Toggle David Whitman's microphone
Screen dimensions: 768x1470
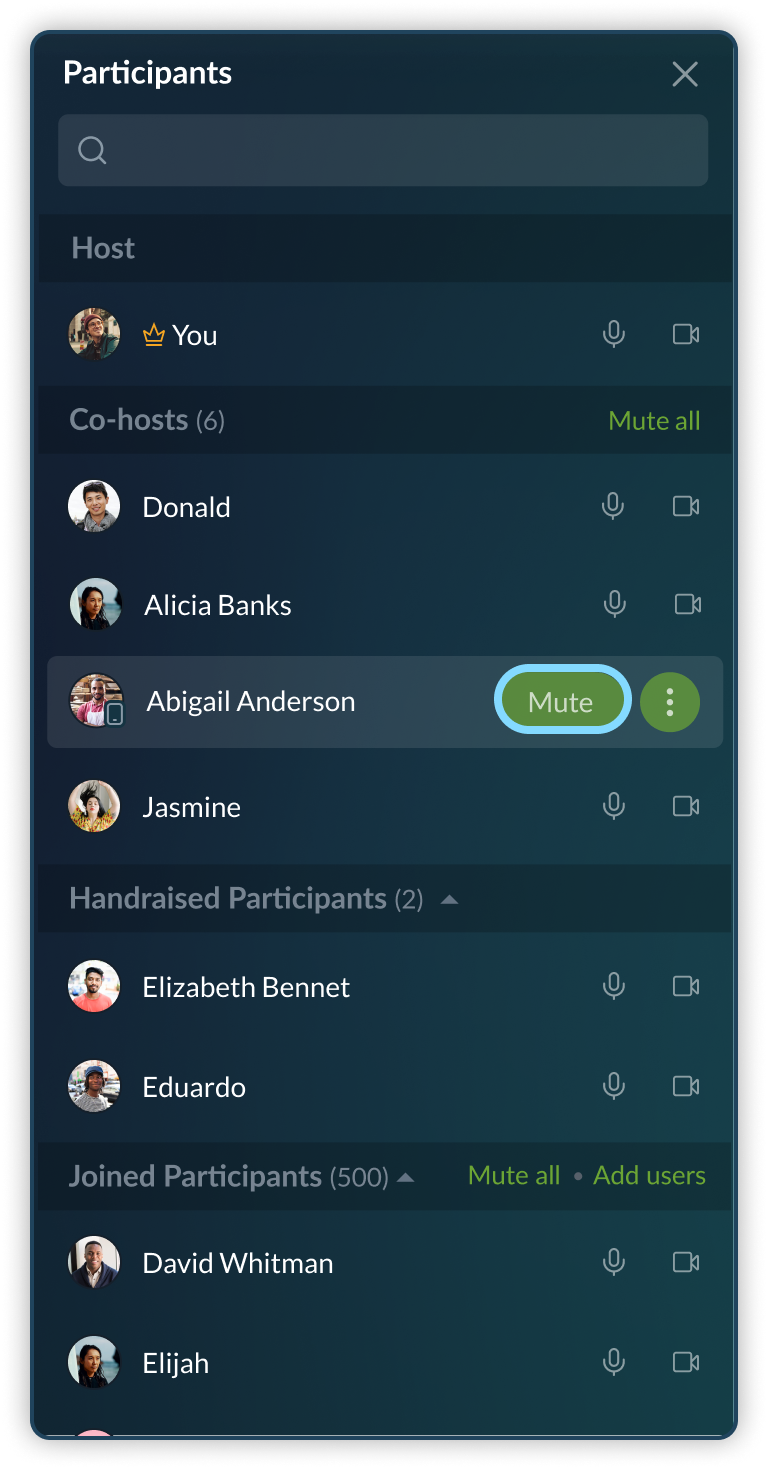click(614, 1262)
